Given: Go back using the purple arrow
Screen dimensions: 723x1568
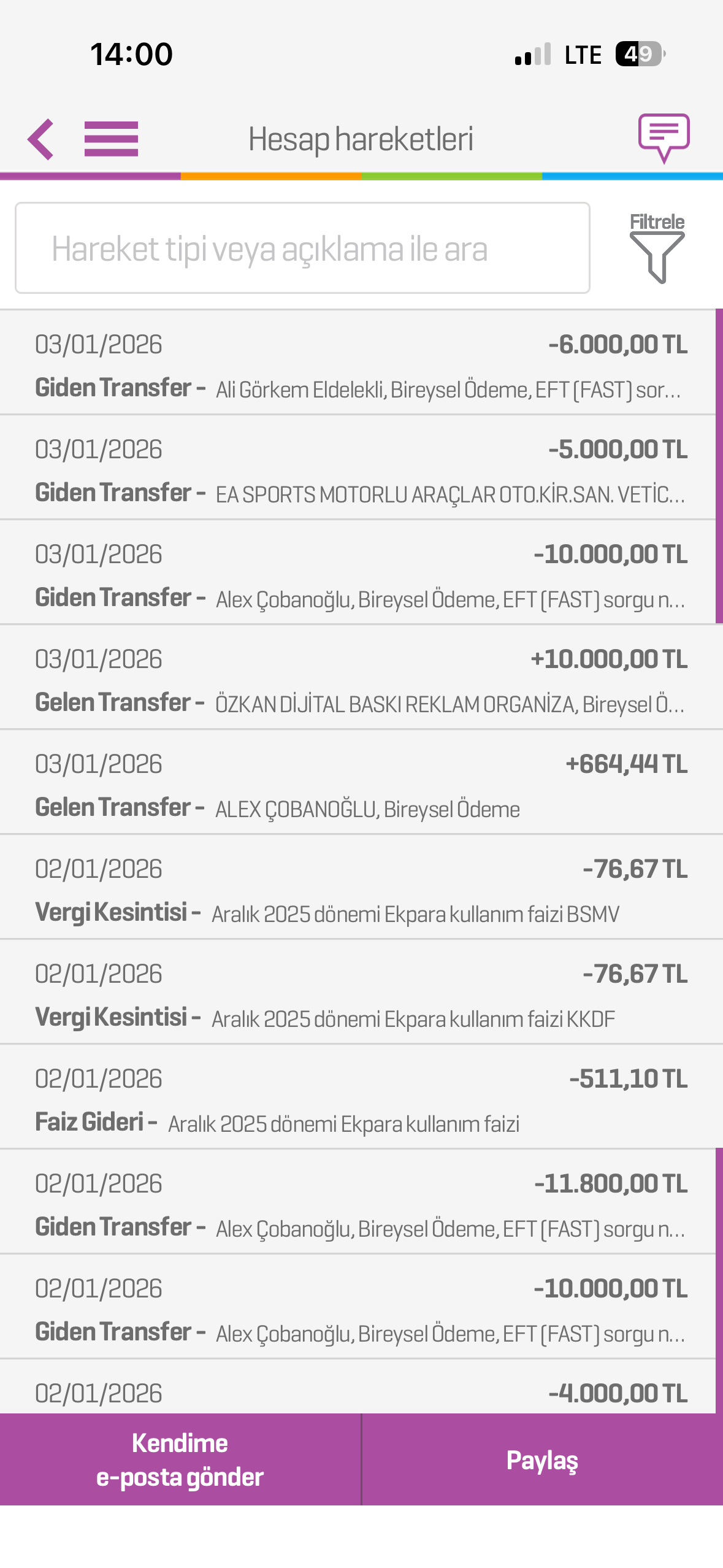Looking at the screenshot, I should (x=40, y=139).
